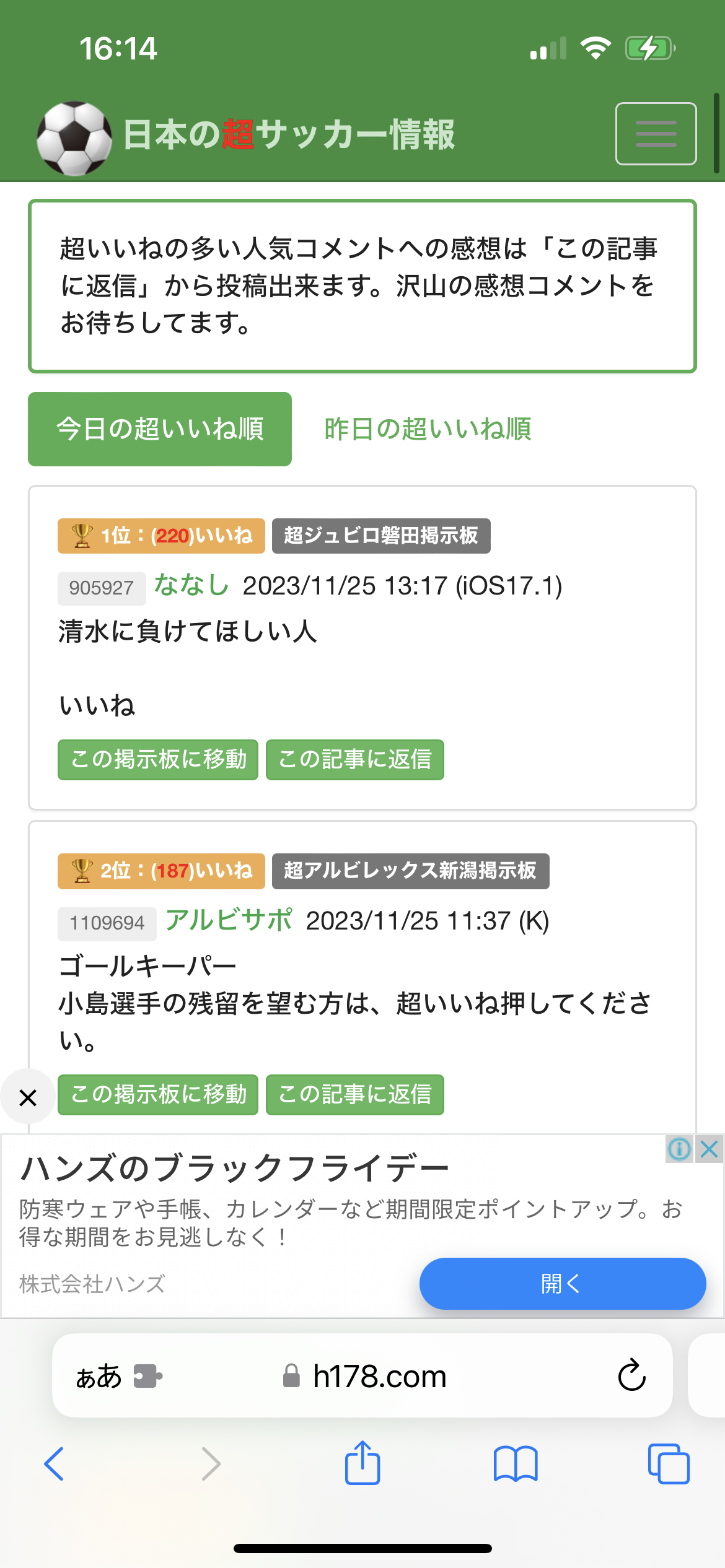Tap この掲示板に移動 under the ななし post

pyautogui.click(x=158, y=760)
